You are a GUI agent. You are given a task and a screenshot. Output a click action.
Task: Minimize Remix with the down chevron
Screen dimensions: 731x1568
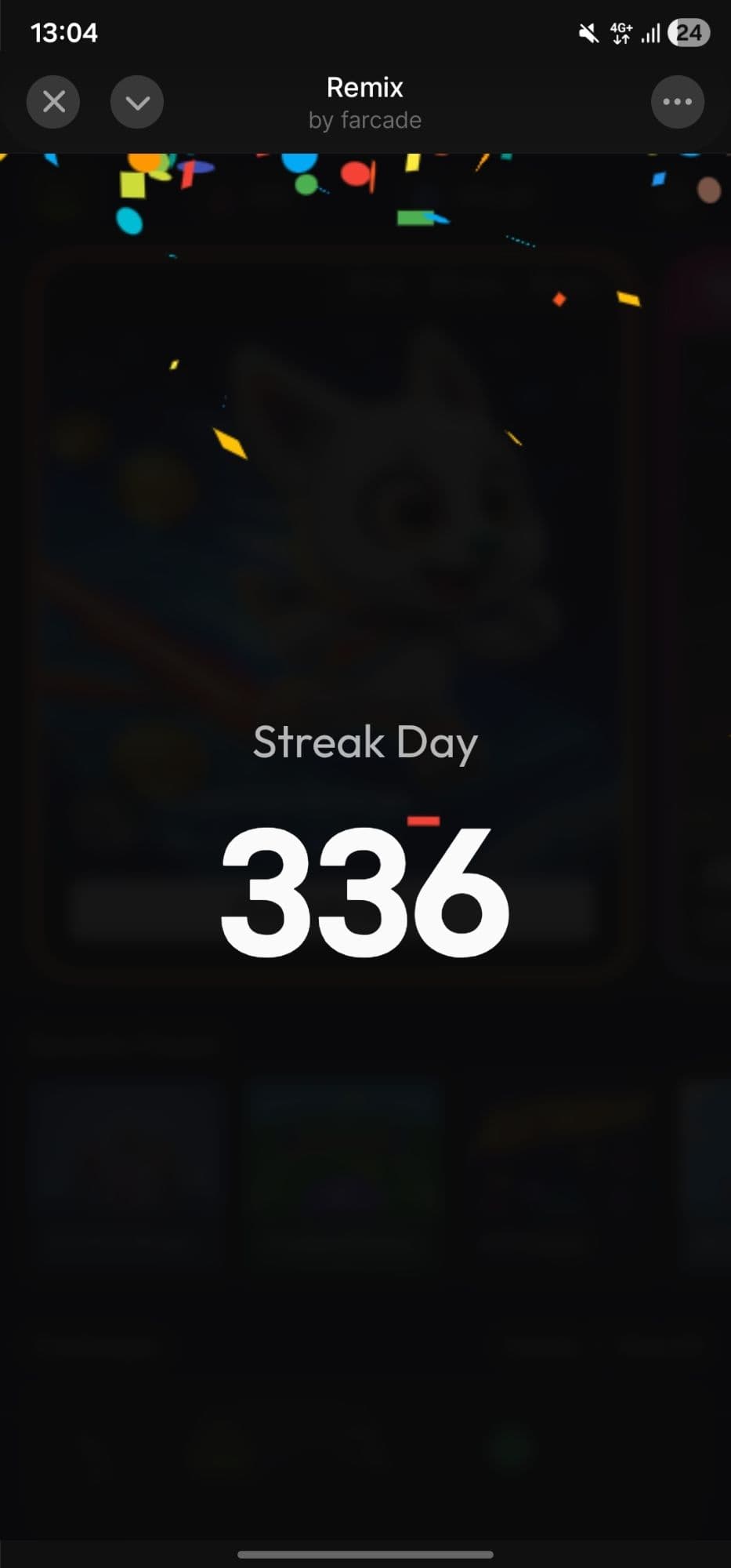click(x=137, y=102)
